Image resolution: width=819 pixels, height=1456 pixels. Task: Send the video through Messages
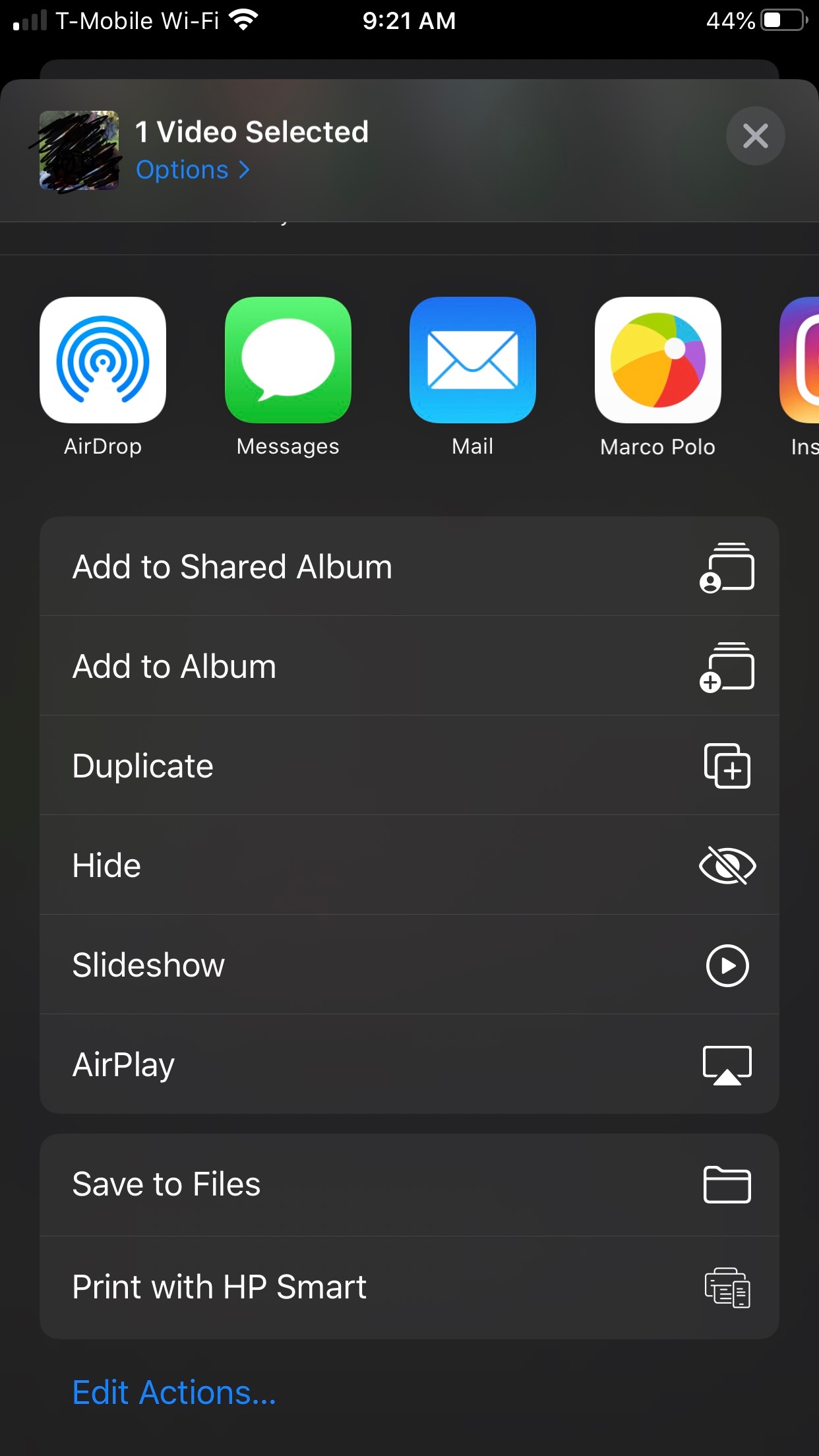[x=288, y=361]
